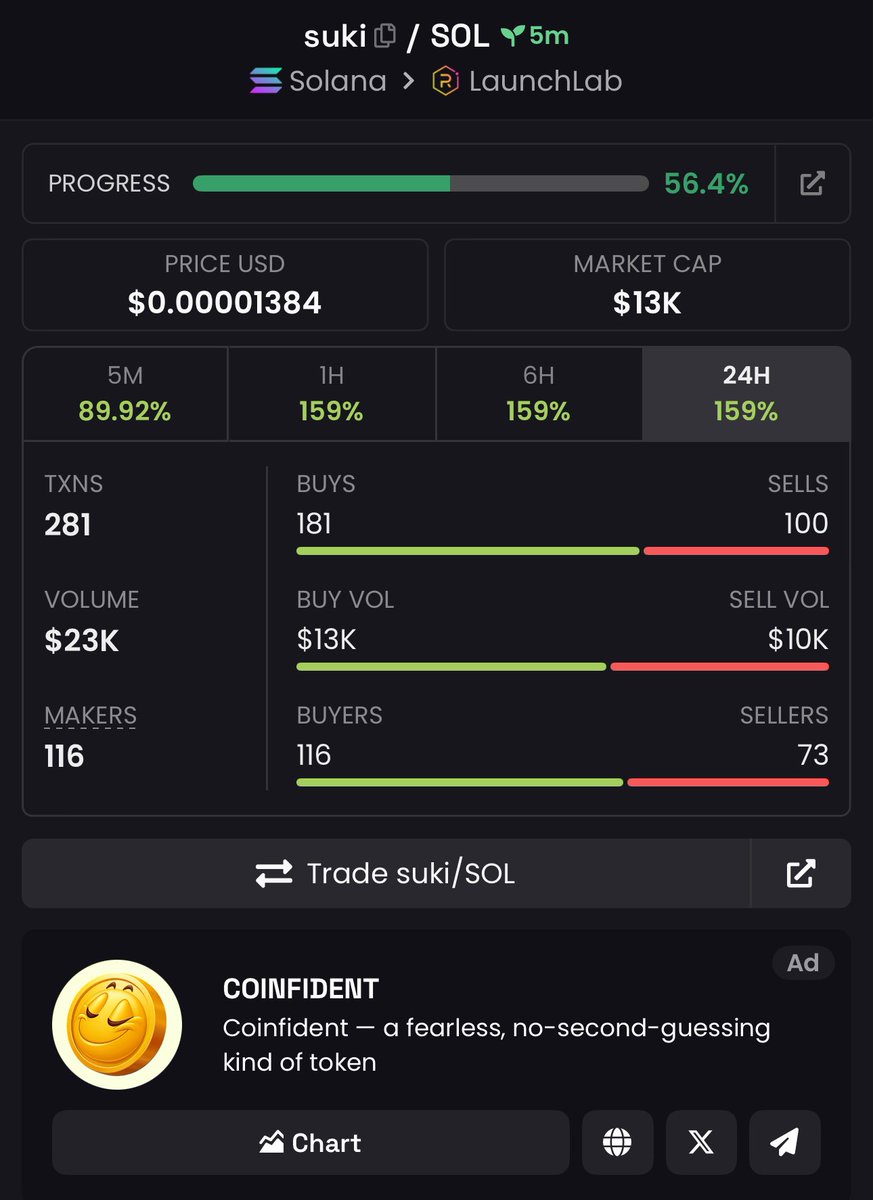Open Coinfident's Telegram channel

(x=784, y=1142)
